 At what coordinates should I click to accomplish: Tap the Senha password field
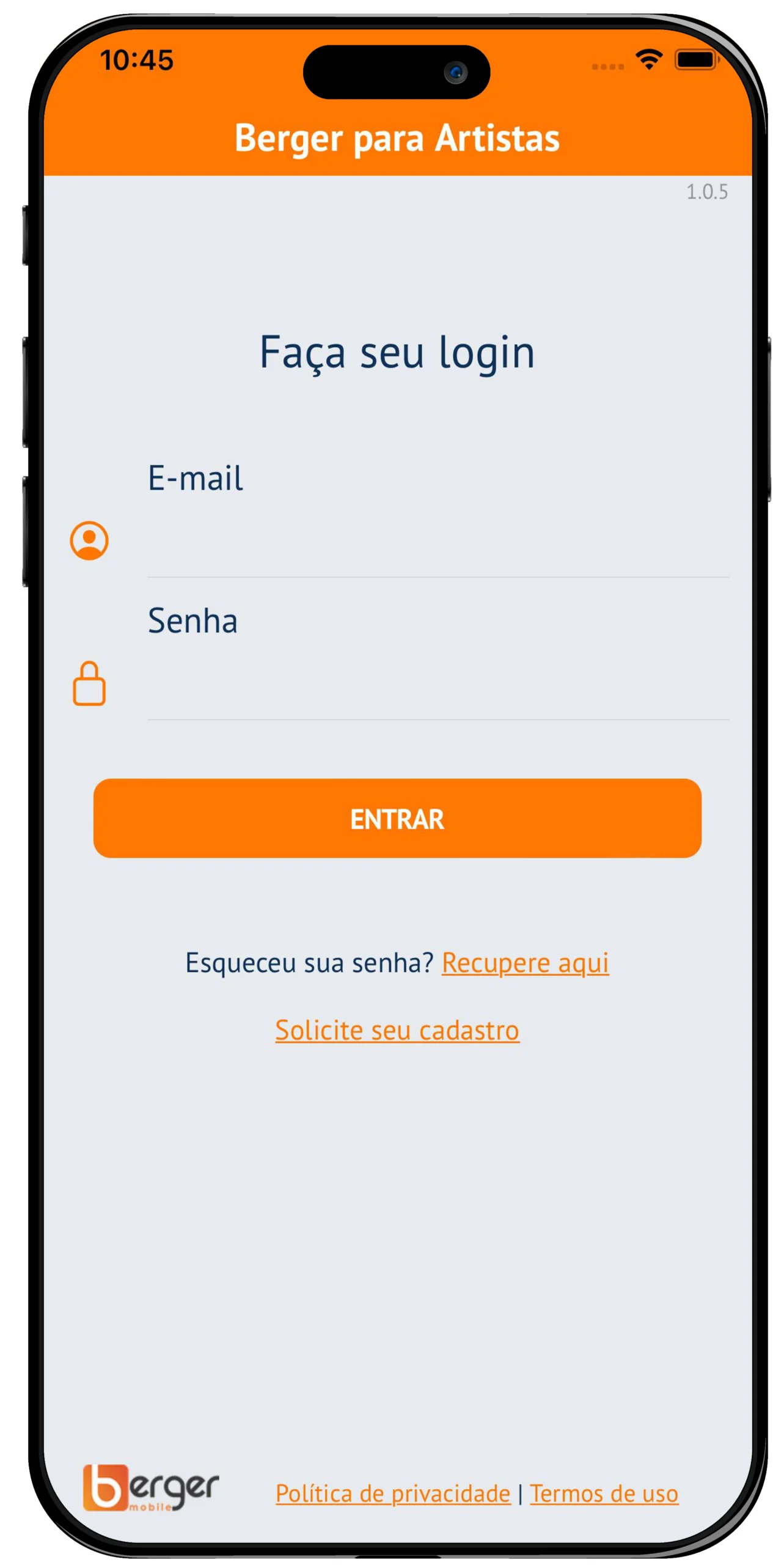tap(437, 686)
